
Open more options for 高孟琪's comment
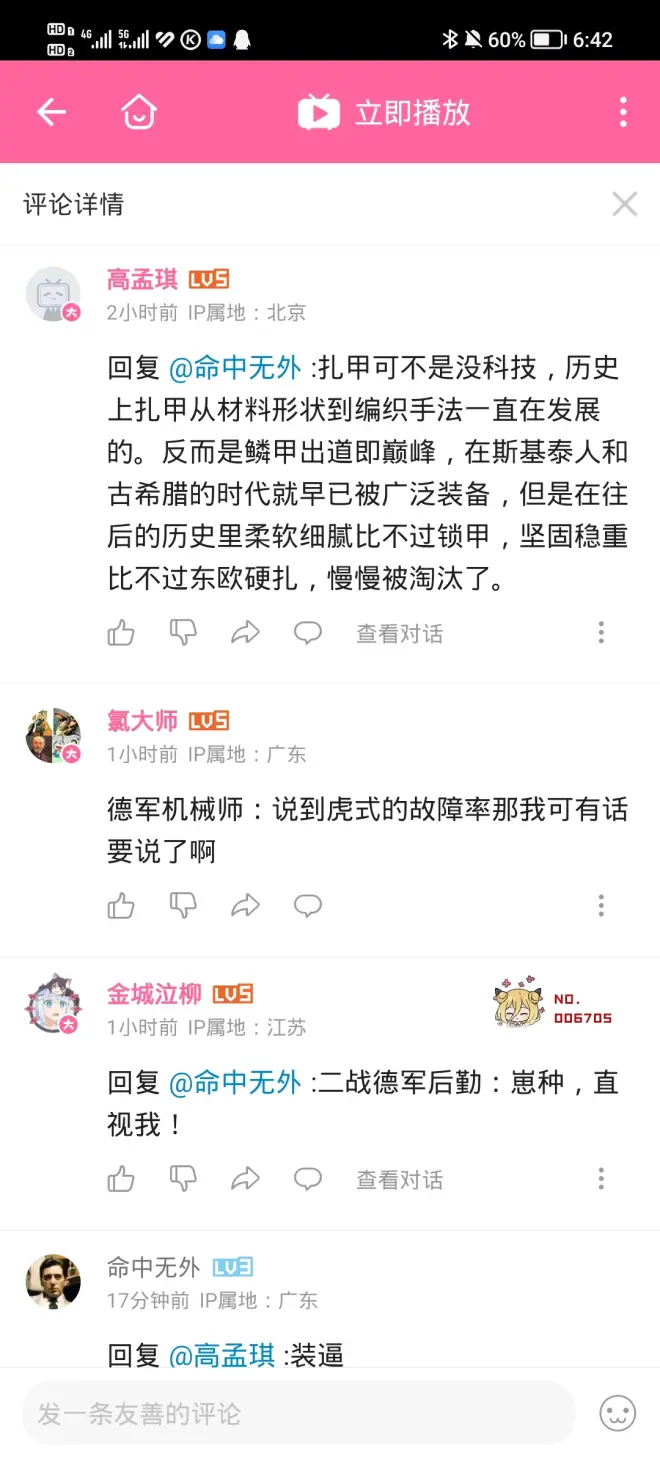click(x=601, y=633)
